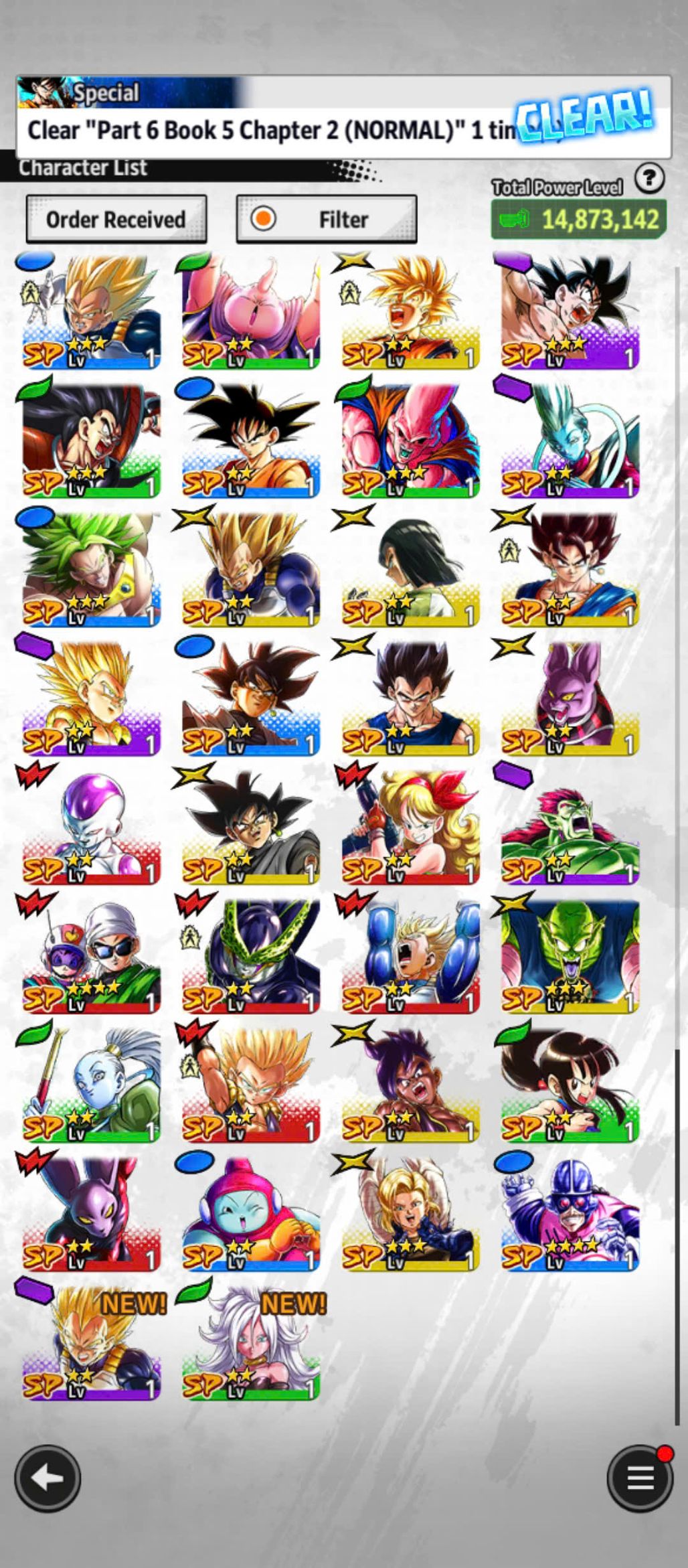Open Whis purple character card

click(570, 440)
